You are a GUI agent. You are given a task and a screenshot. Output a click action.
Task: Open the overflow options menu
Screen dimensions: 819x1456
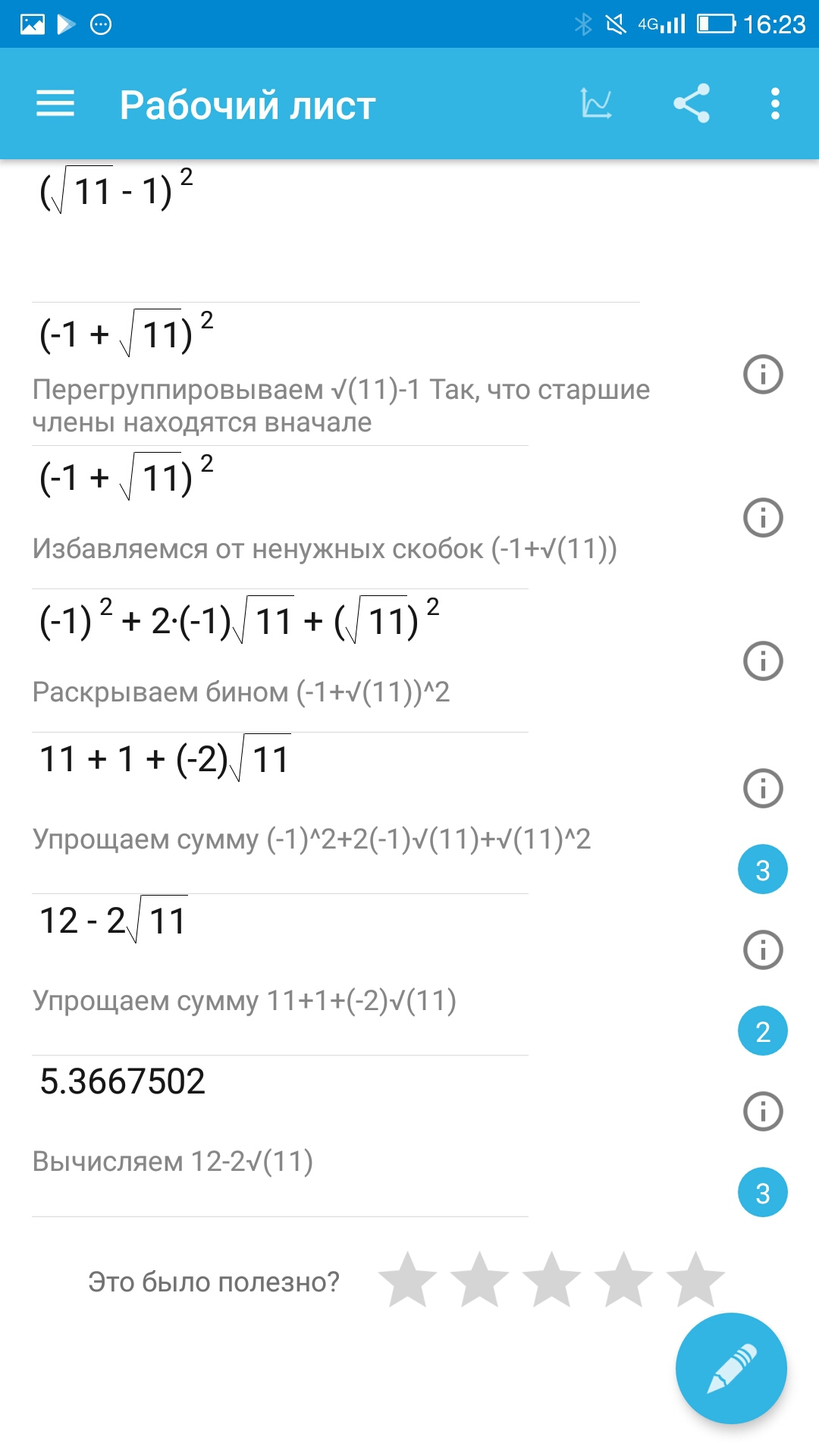774,104
